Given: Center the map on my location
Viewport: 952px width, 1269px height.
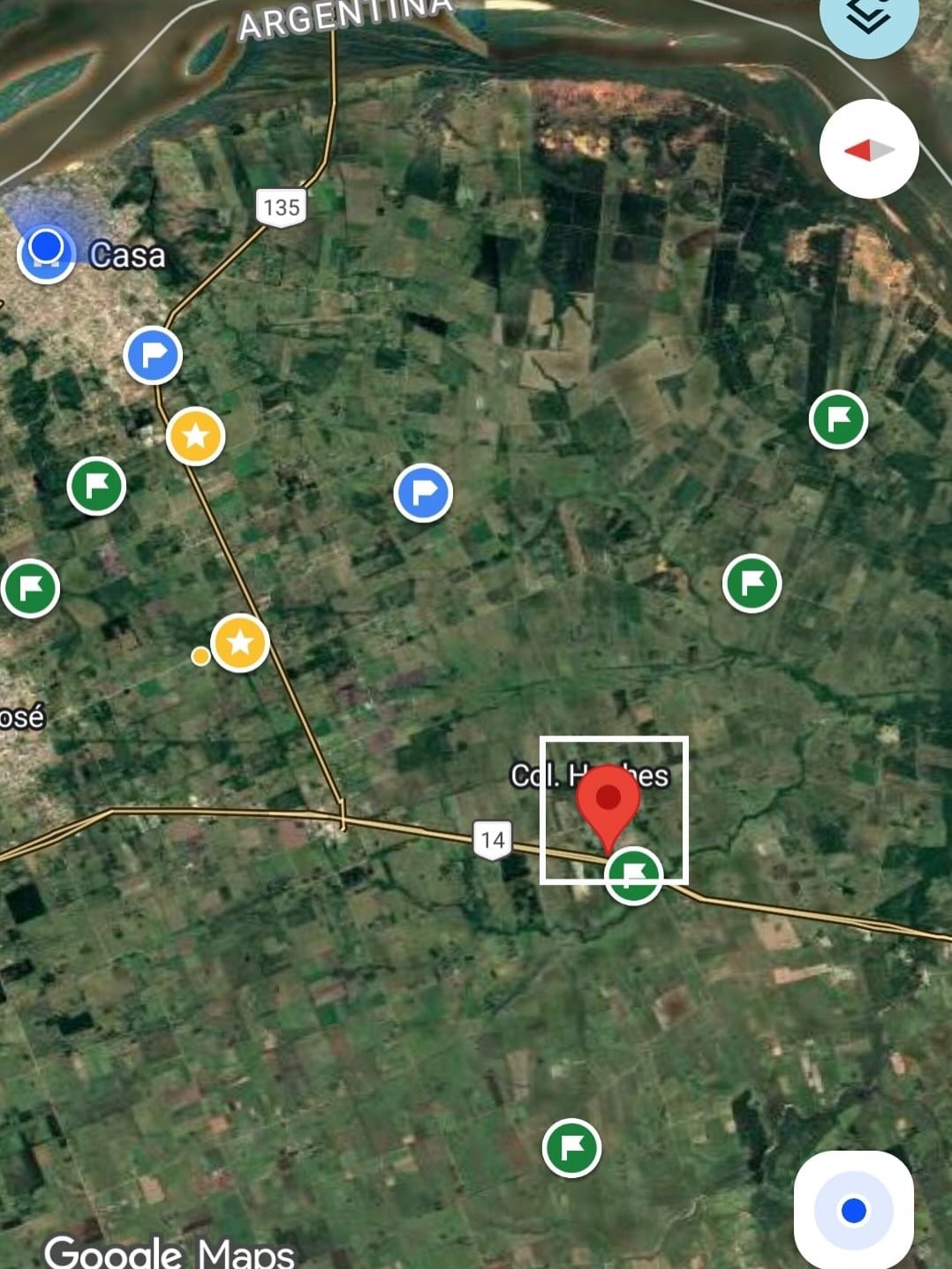Looking at the screenshot, I should pos(853,1210).
